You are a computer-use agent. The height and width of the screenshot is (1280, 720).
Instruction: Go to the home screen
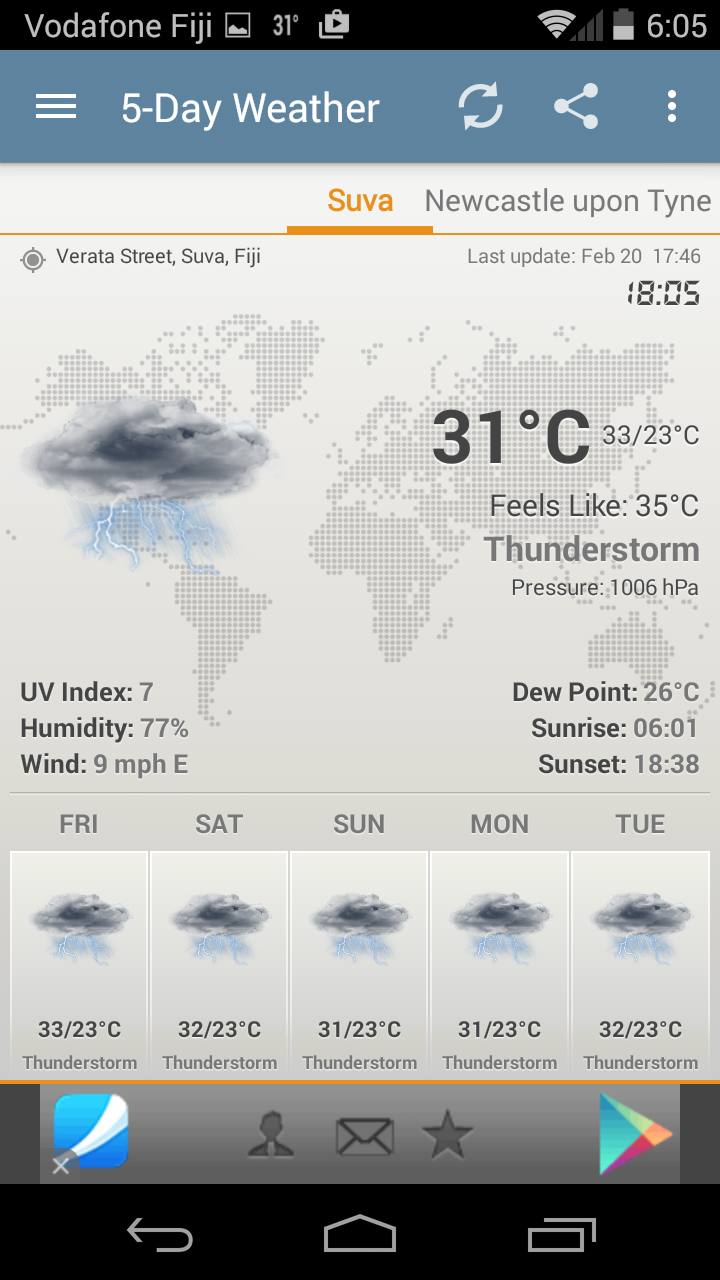[360, 1234]
